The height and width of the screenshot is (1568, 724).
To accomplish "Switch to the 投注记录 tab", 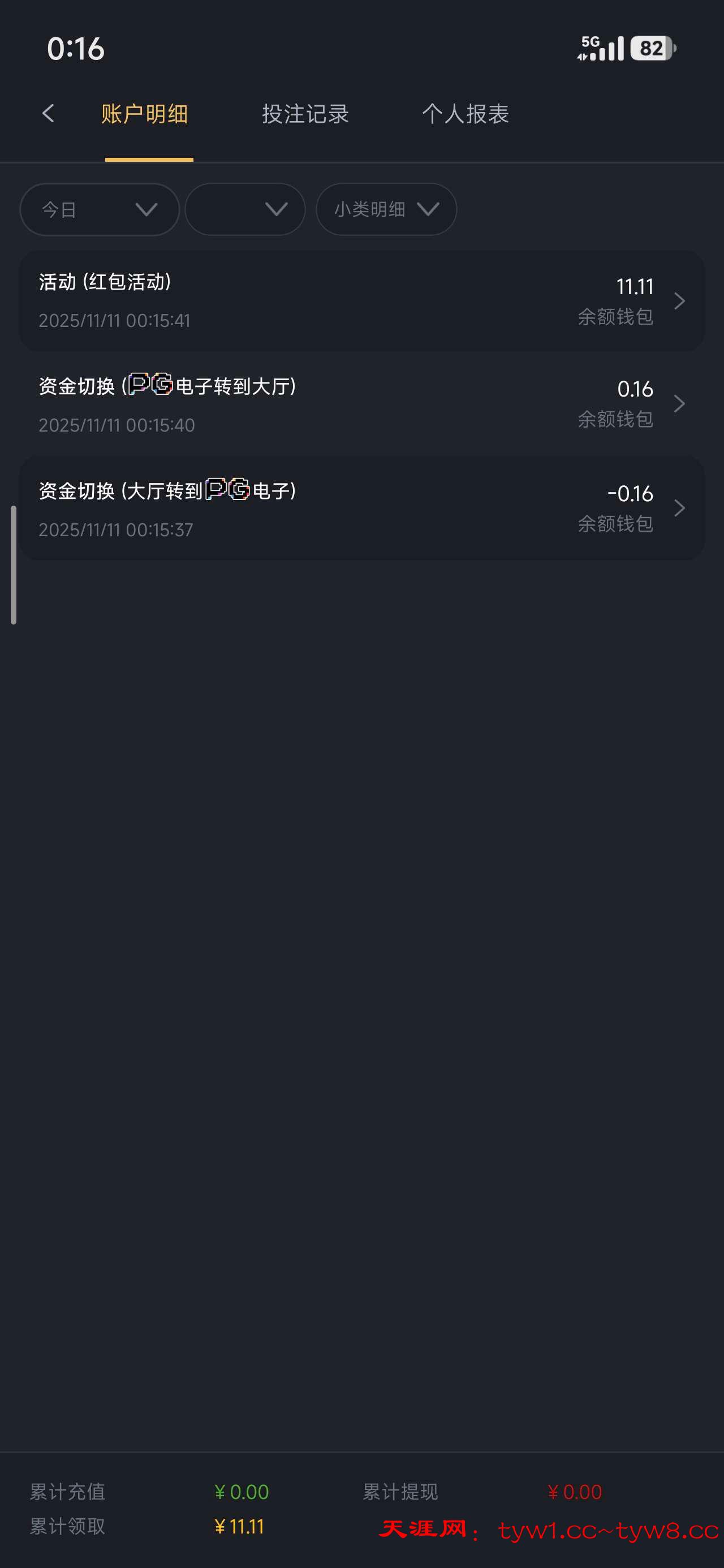I will (305, 114).
